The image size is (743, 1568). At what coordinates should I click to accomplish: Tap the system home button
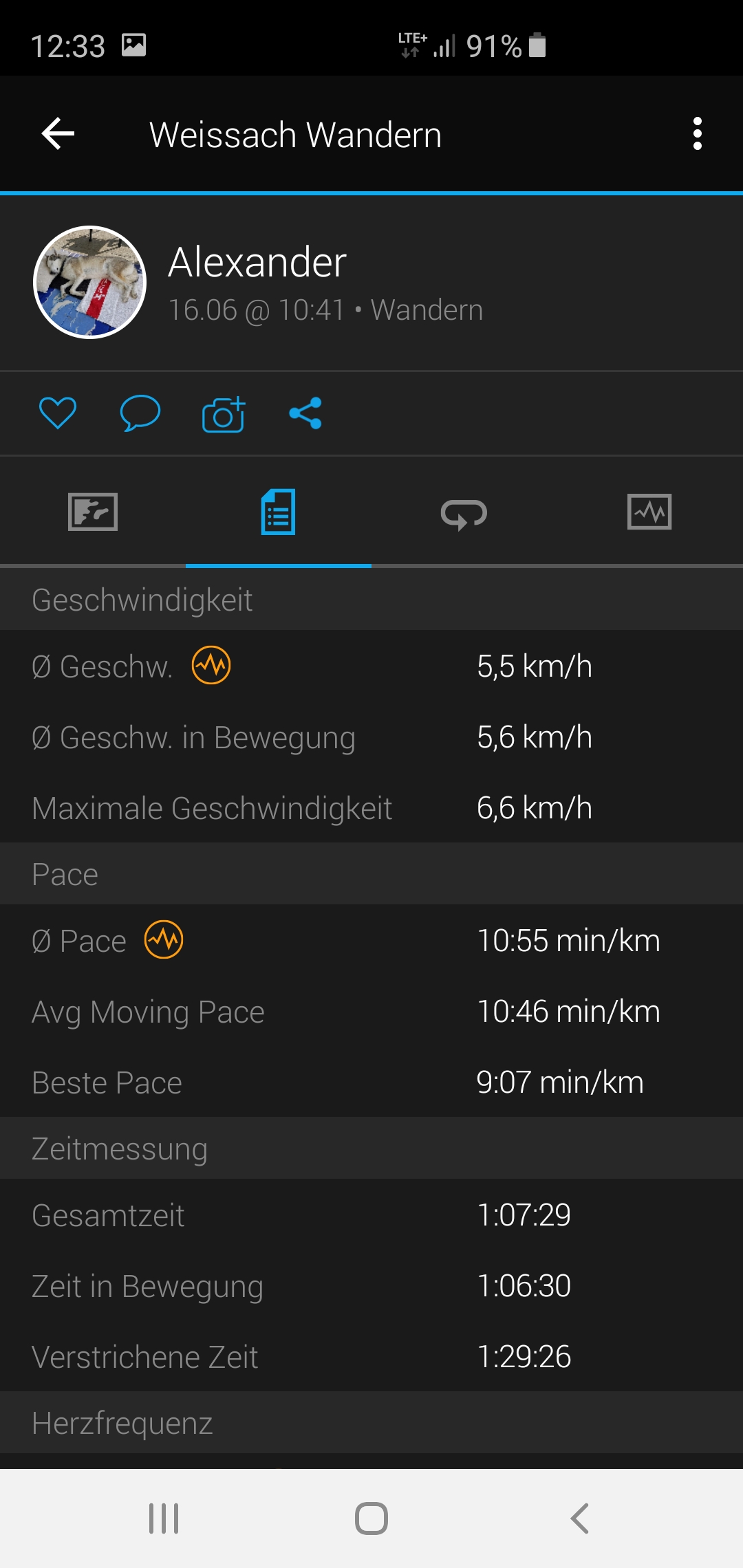371,1518
